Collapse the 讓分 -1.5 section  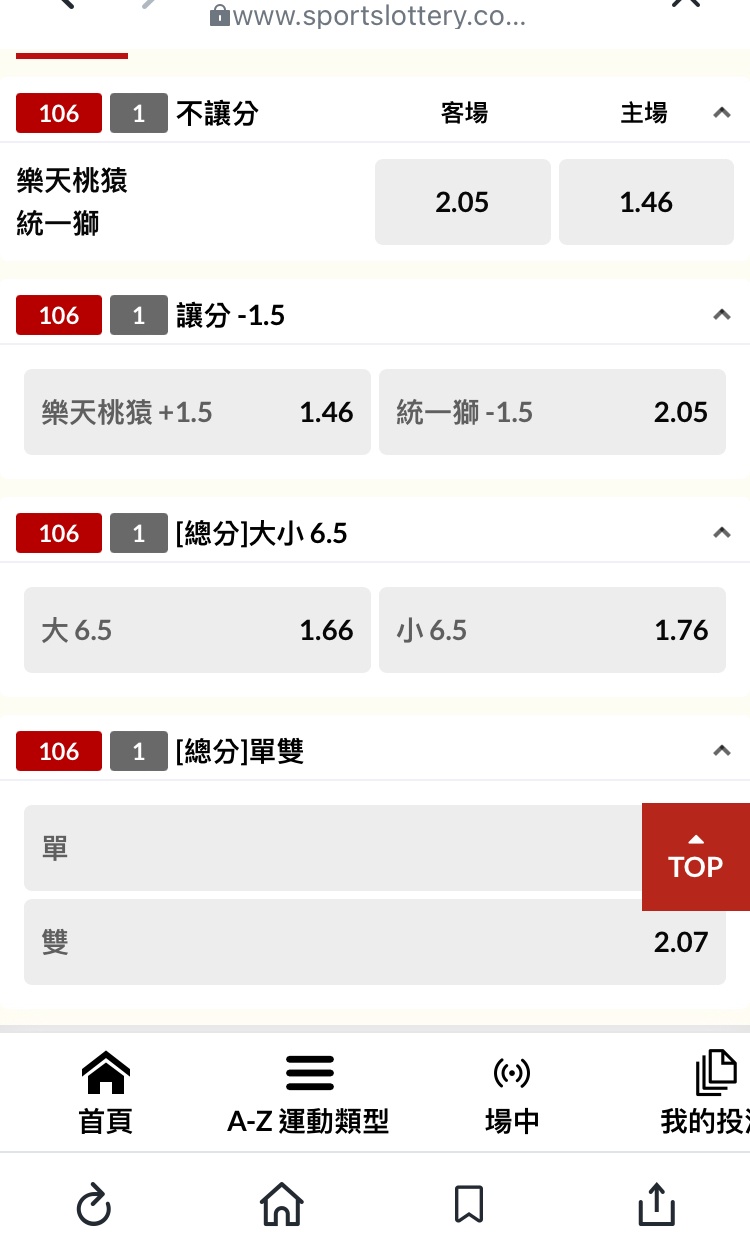click(721, 315)
